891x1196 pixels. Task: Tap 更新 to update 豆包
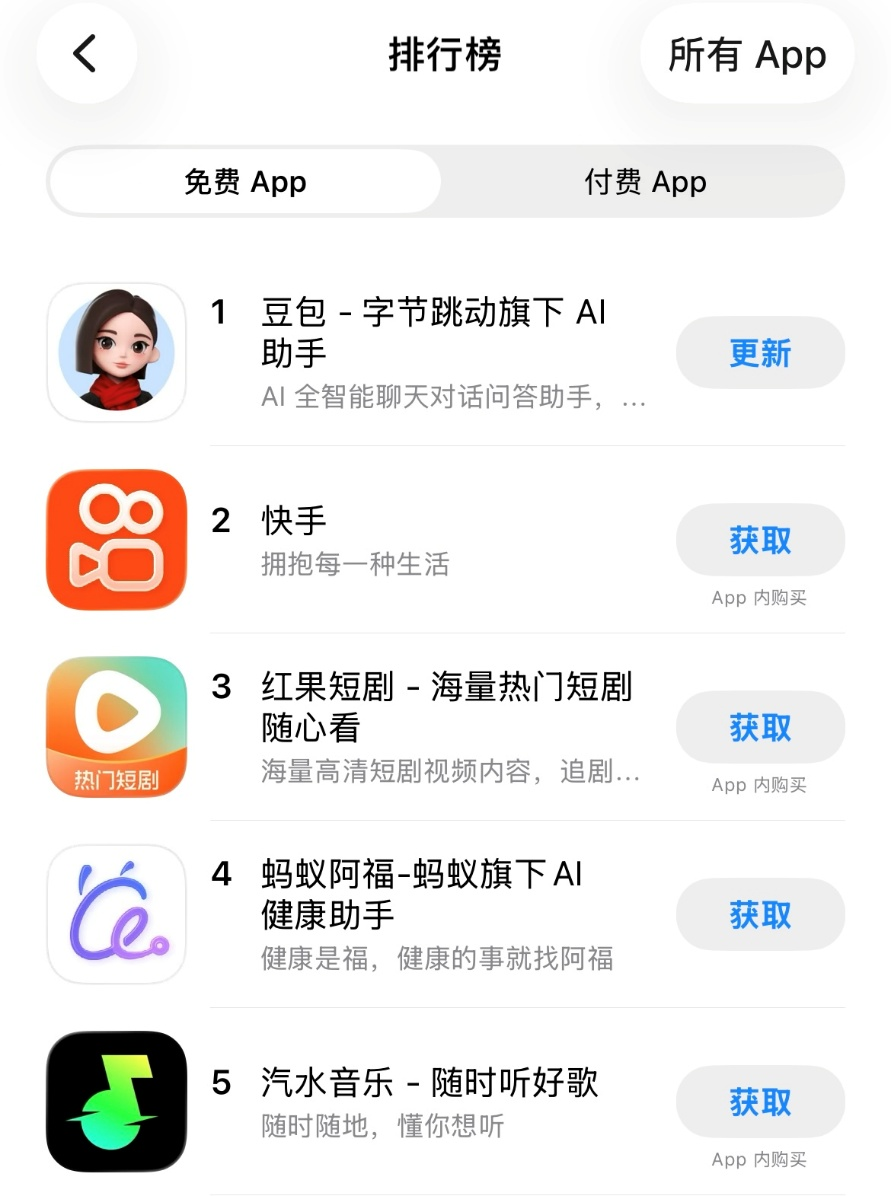[760, 352]
